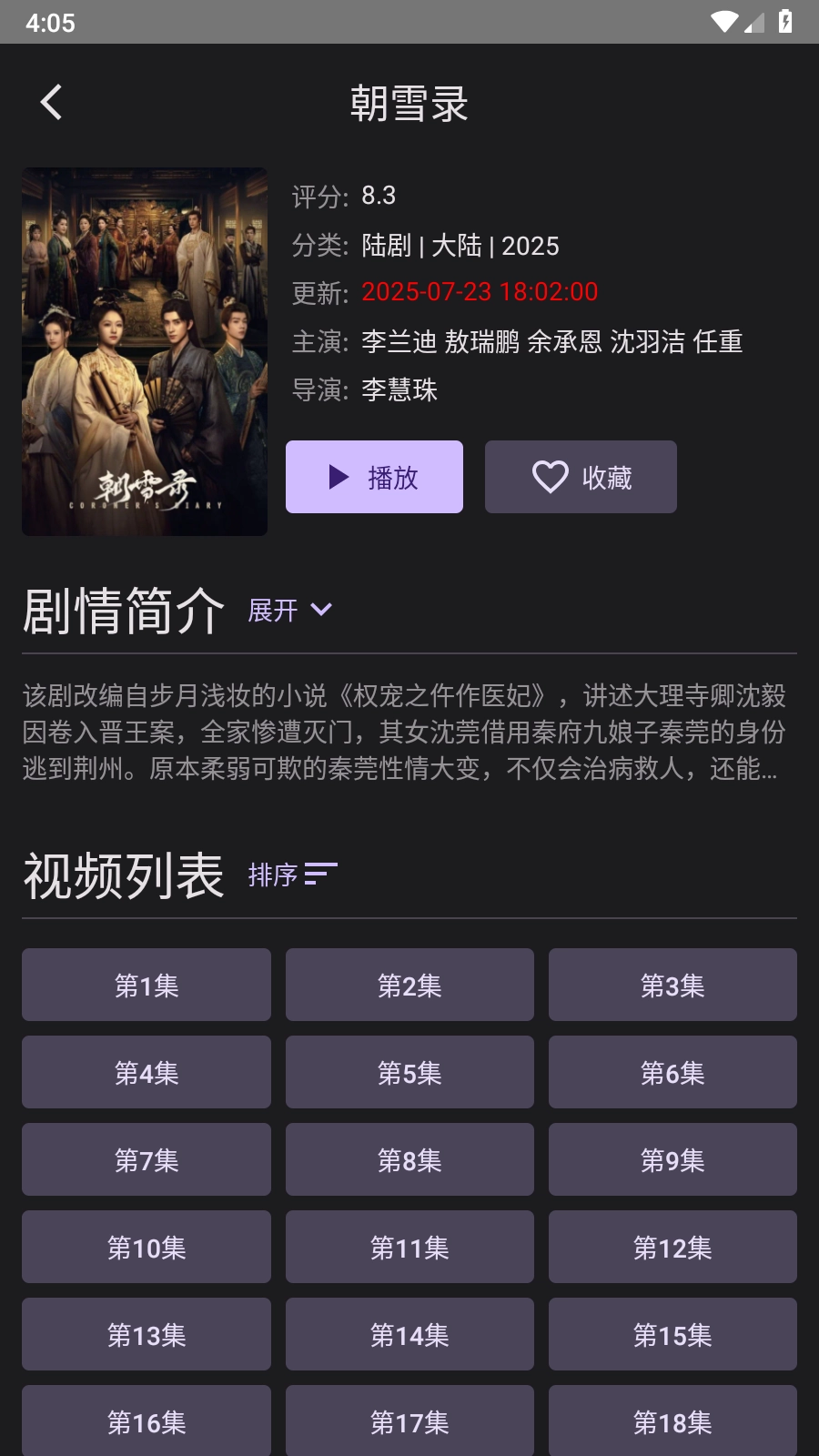
Task: Click the back arrow to return
Action: coord(51,101)
